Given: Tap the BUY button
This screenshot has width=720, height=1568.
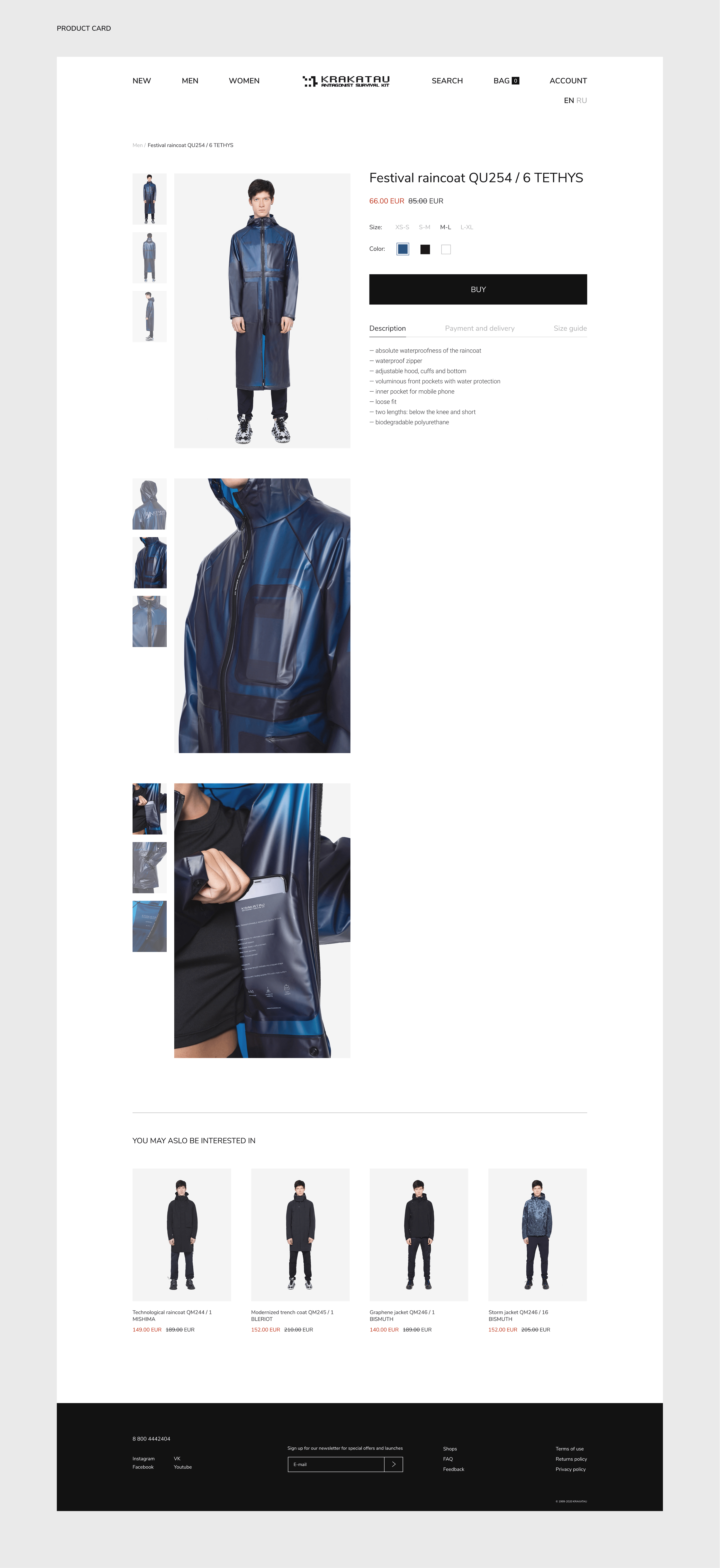Looking at the screenshot, I should coord(478,289).
